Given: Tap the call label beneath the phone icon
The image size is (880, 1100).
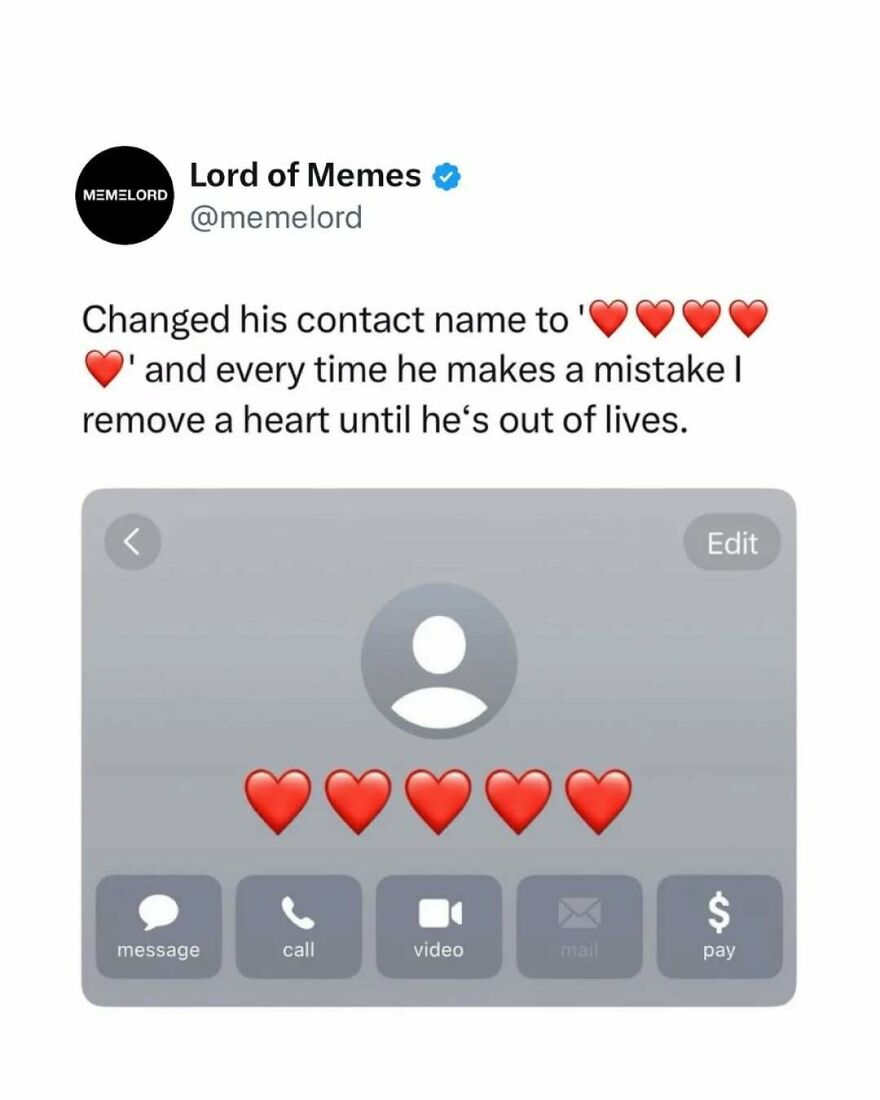Looking at the screenshot, I should 298,950.
